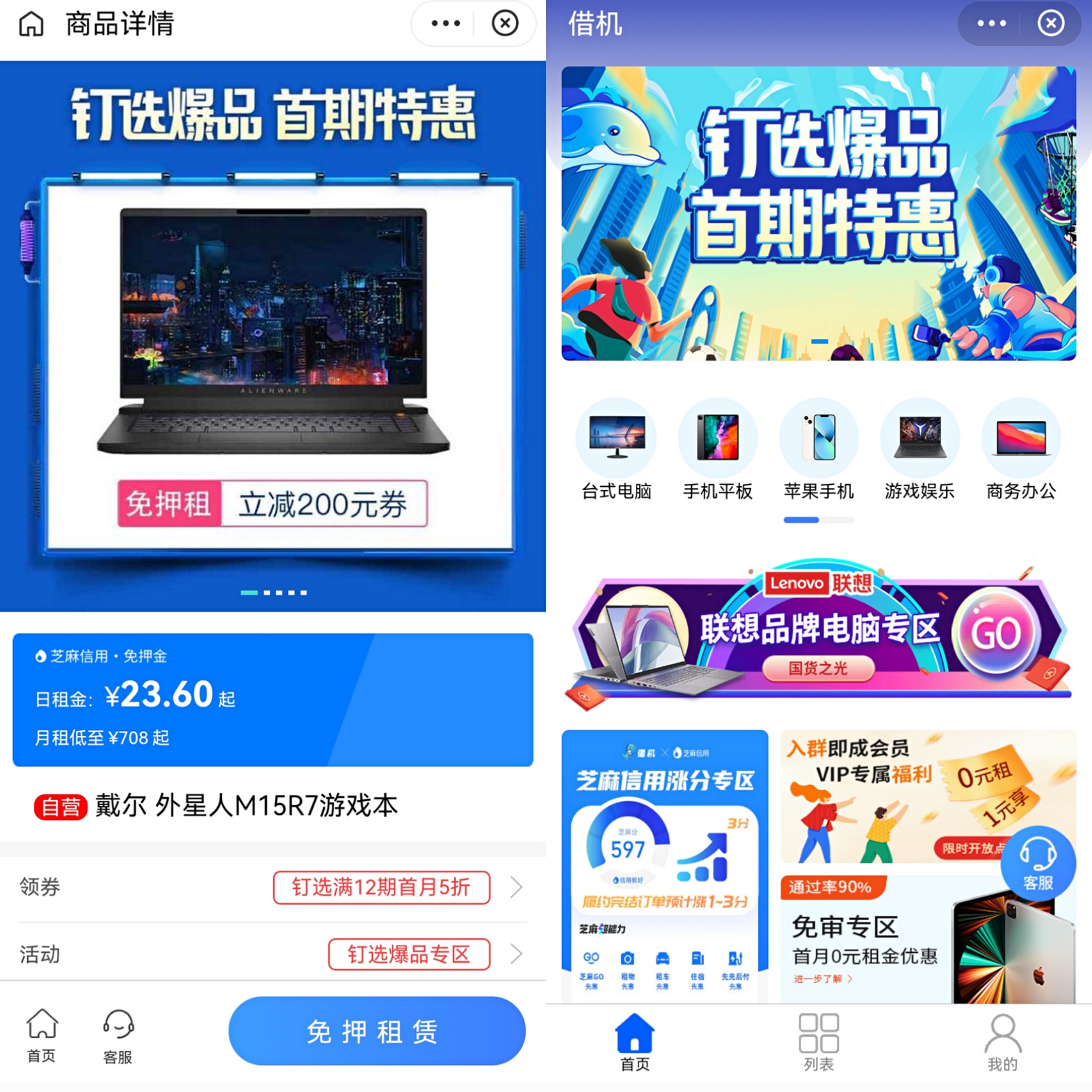
Task: Close the 借机 mini program
Action: (1051, 24)
